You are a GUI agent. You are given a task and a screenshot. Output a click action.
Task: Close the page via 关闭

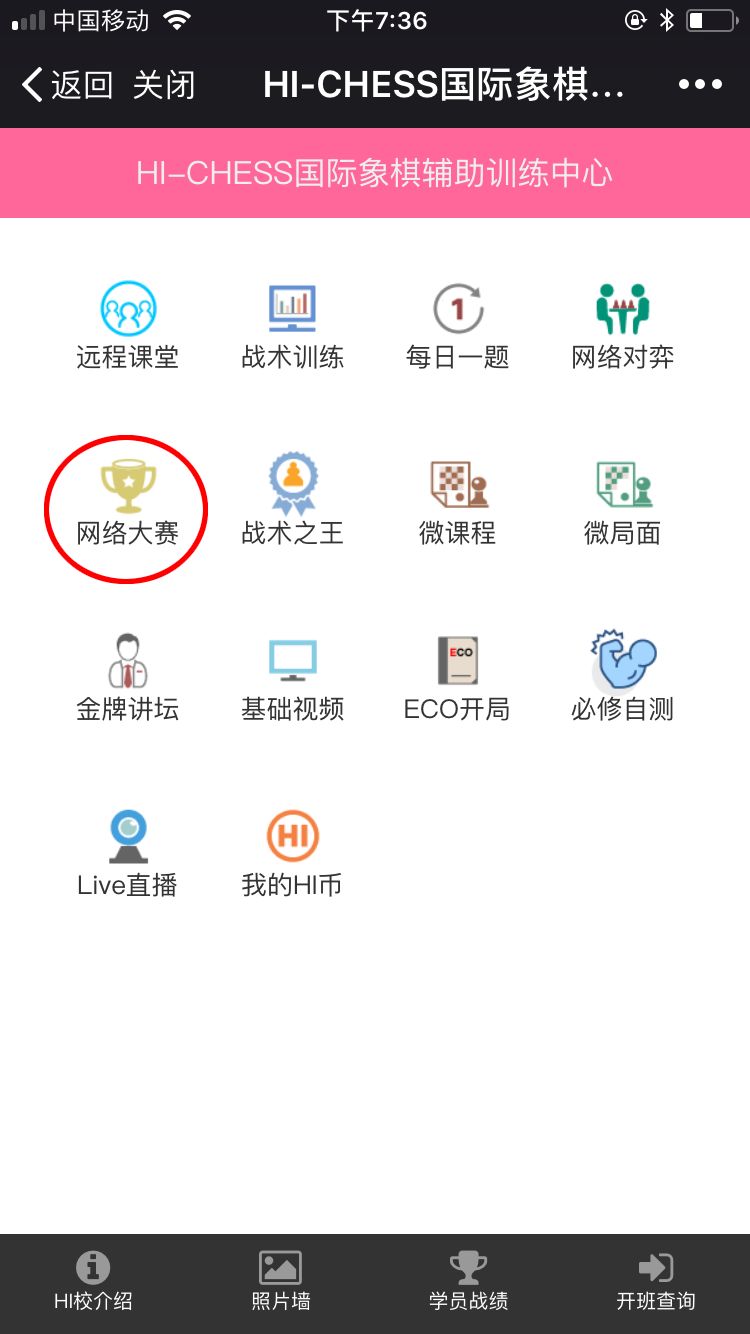[164, 85]
